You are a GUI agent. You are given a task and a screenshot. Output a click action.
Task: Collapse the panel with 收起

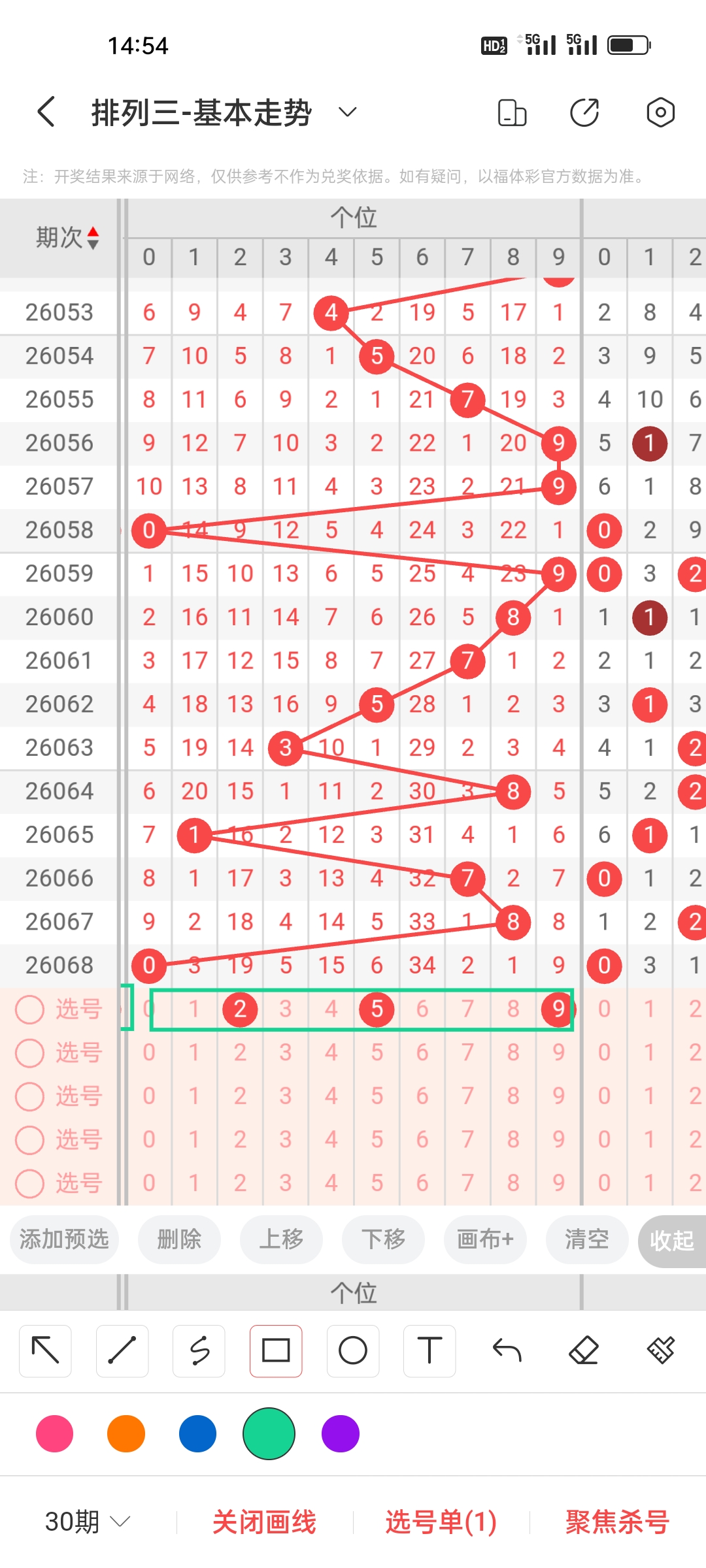click(672, 1241)
